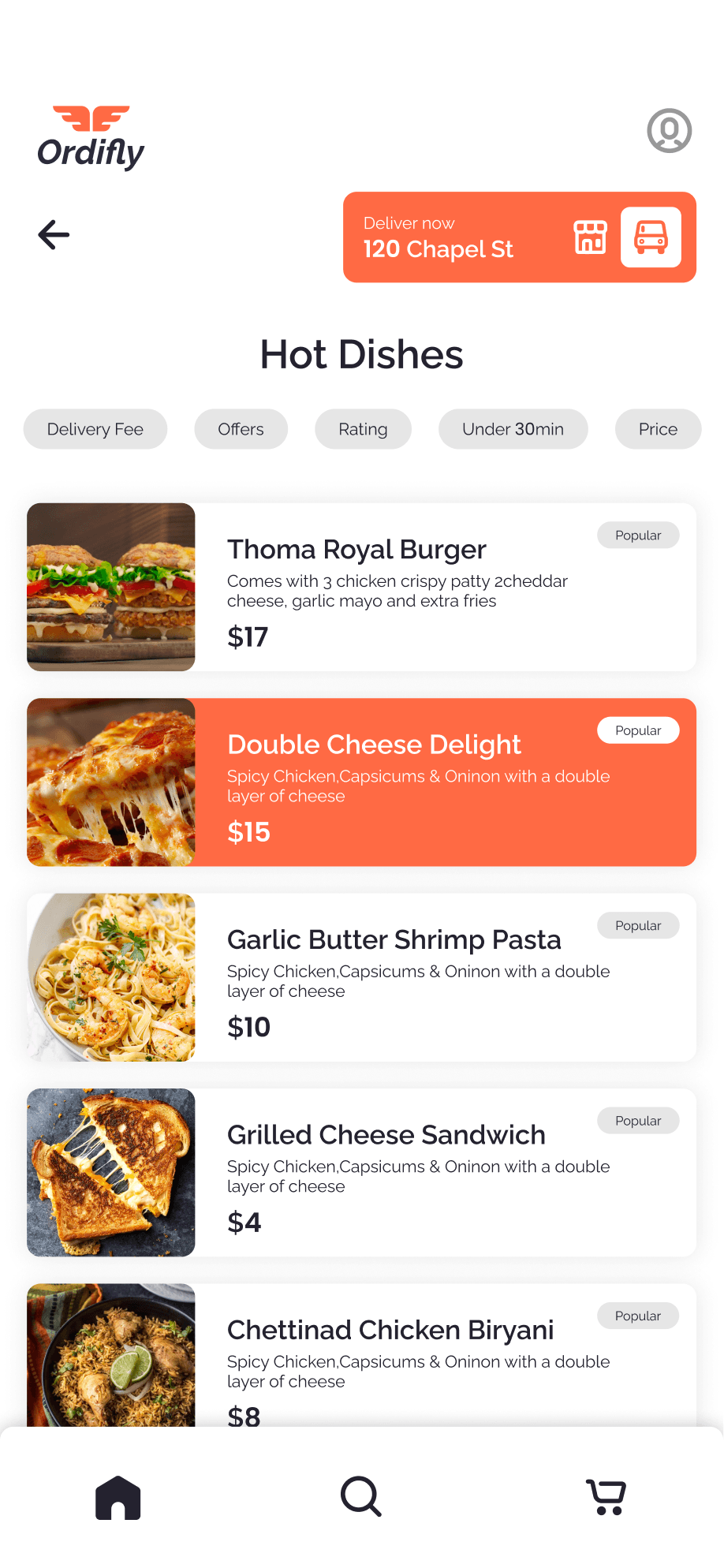Select the storefront icon in the delivery bar
This screenshot has height=1568, width=724.
[x=589, y=237]
